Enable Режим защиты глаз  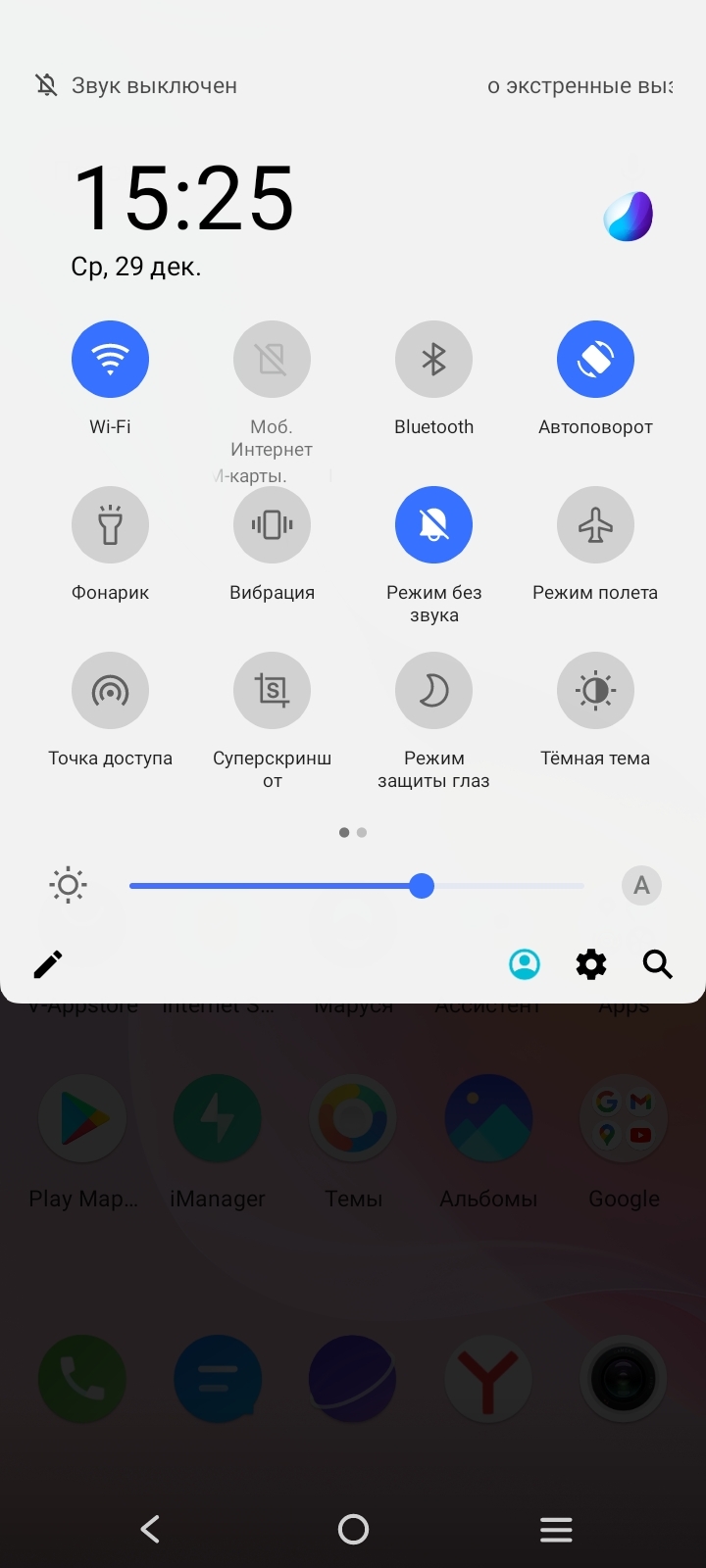[433, 691]
